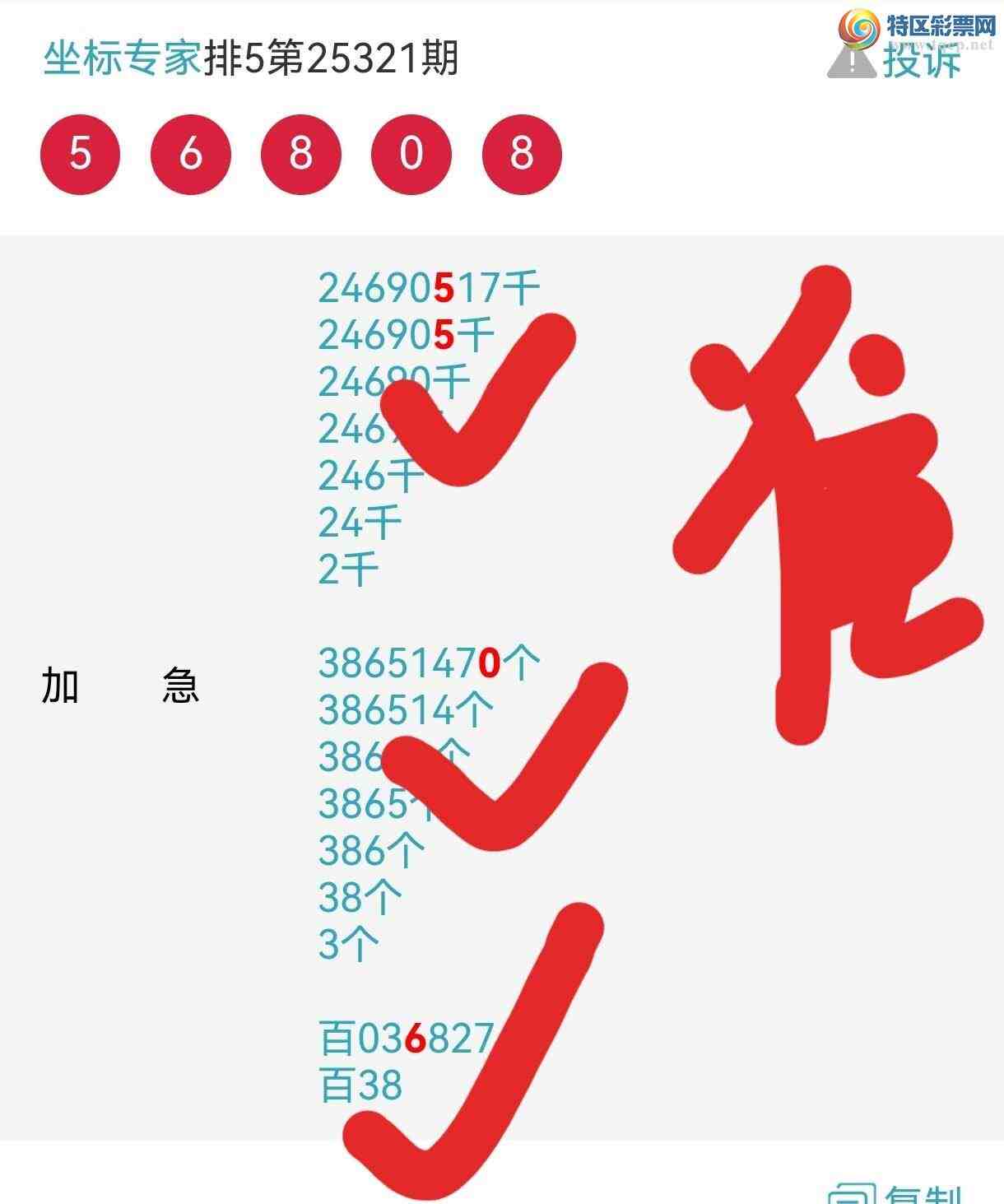The image size is (1004, 1204).
Task: Copy the prediction with 复制
Action: click(x=897, y=1193)
